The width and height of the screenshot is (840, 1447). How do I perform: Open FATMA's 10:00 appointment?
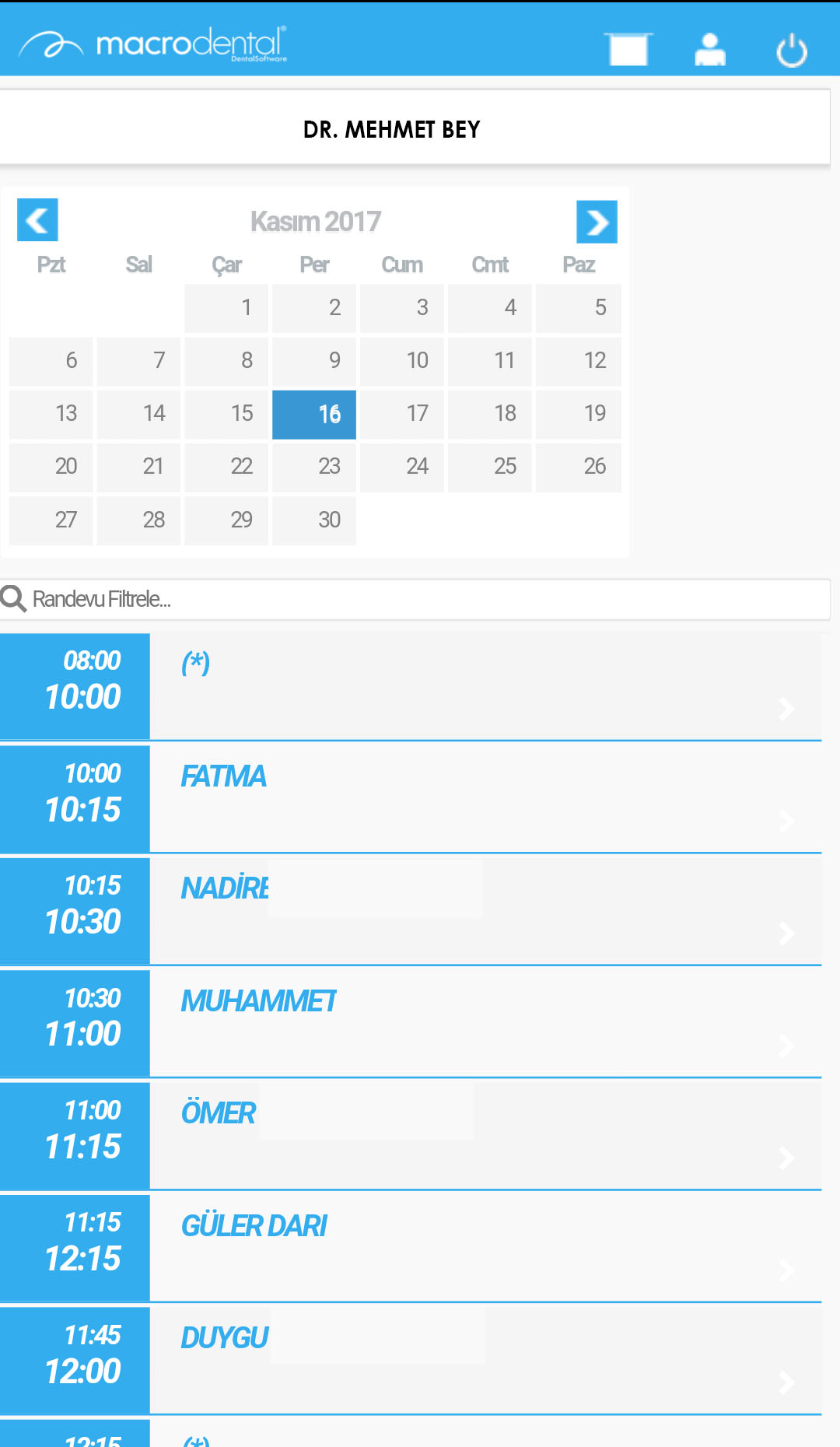click(411, 798)
